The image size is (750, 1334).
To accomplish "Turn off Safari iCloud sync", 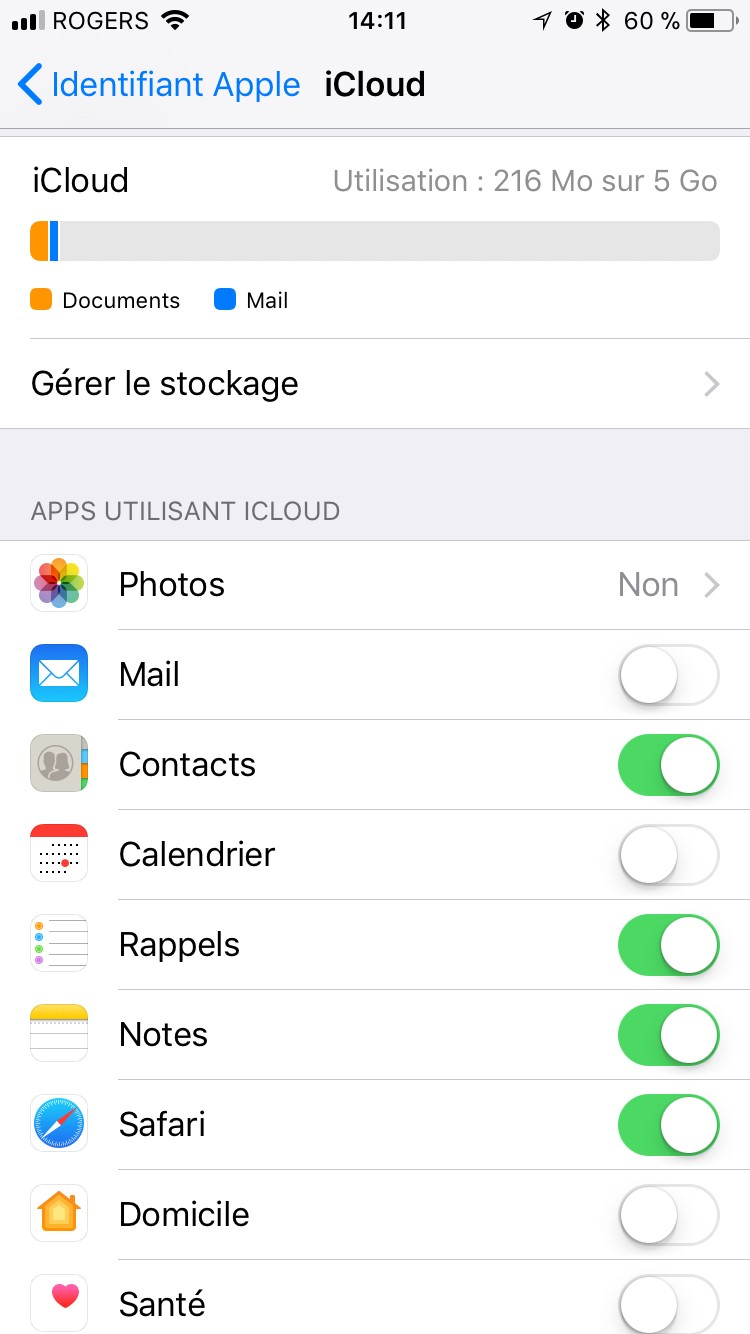I will pos(668,1123).
